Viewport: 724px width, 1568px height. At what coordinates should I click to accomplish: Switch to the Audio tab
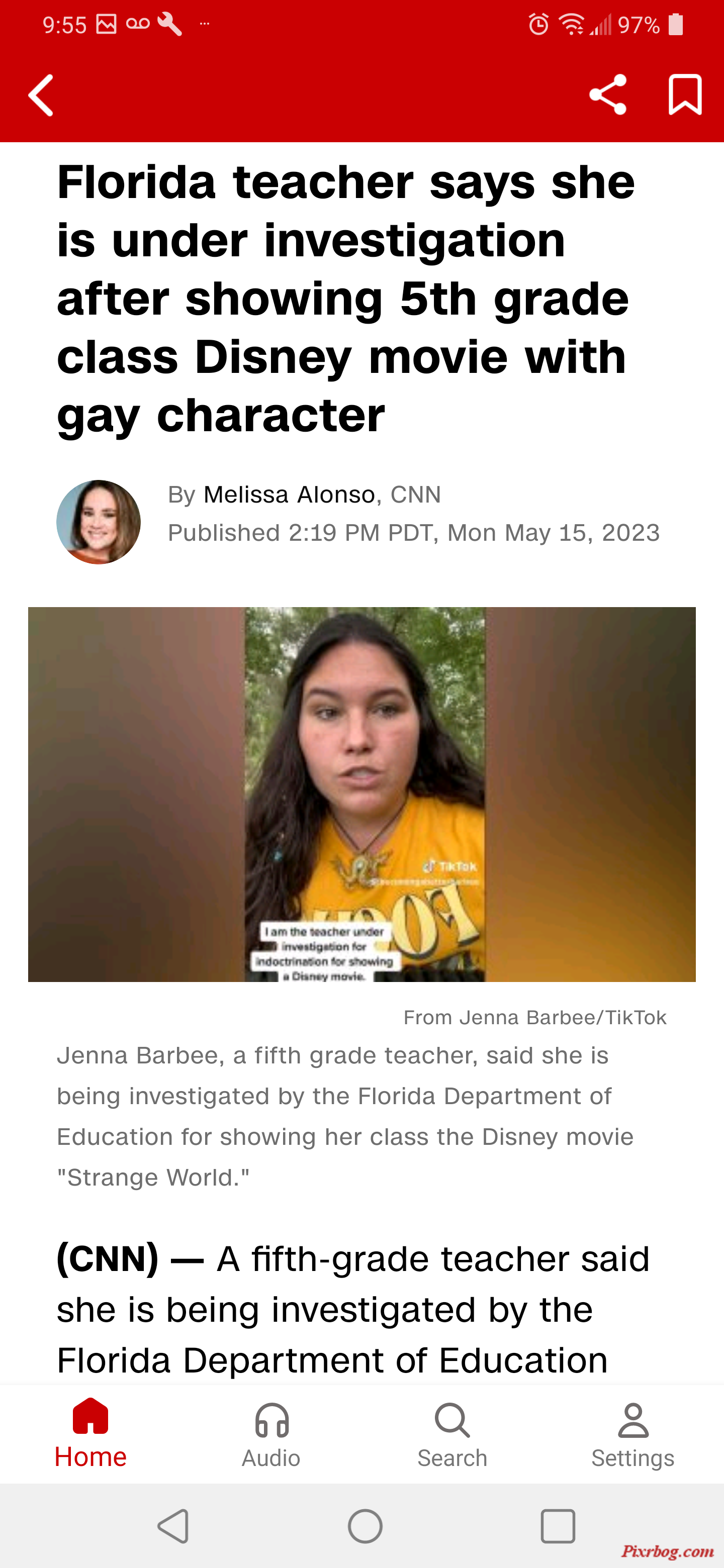click(x=271, y=1433)
